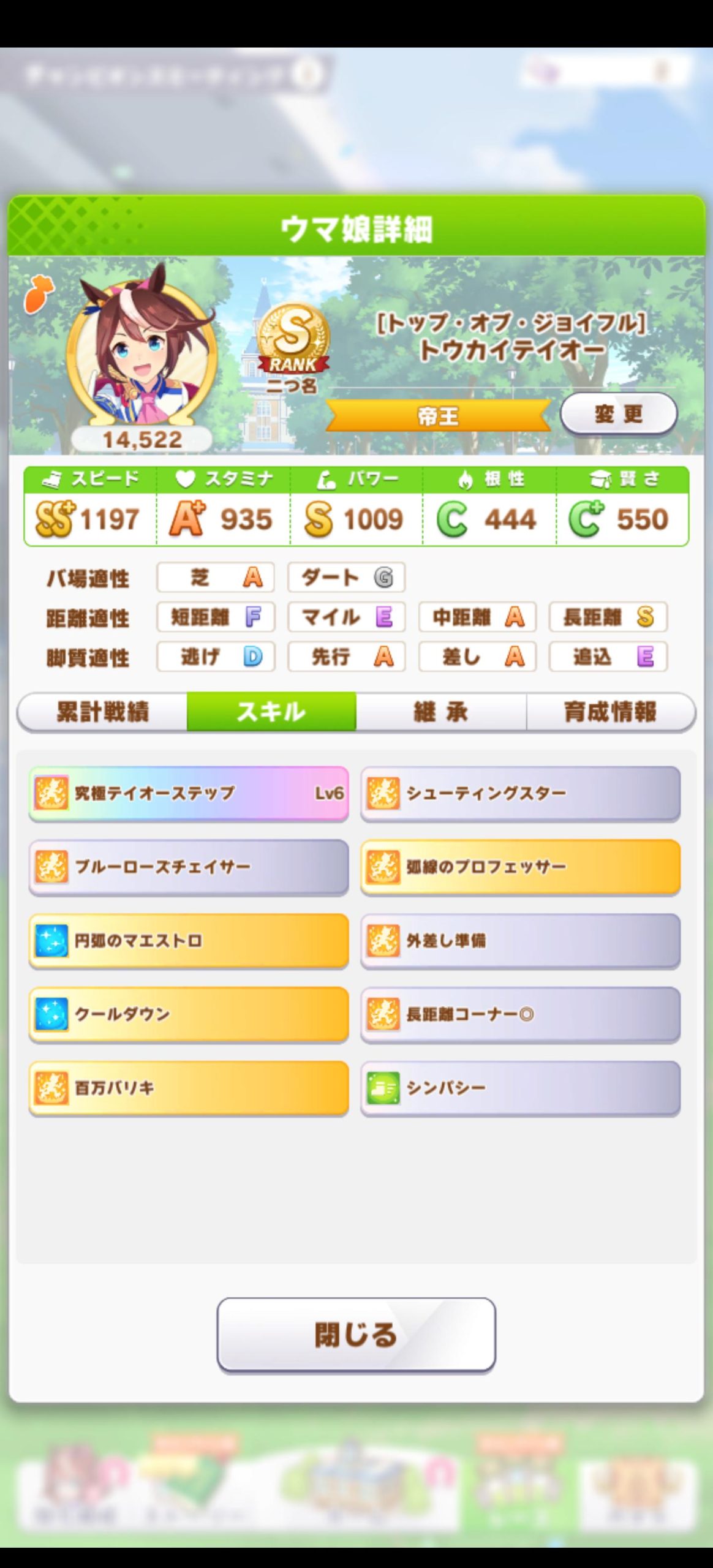Select the スキル tab
The width and height of the screenshot is (713, 1568).
[x=271, y=712]
